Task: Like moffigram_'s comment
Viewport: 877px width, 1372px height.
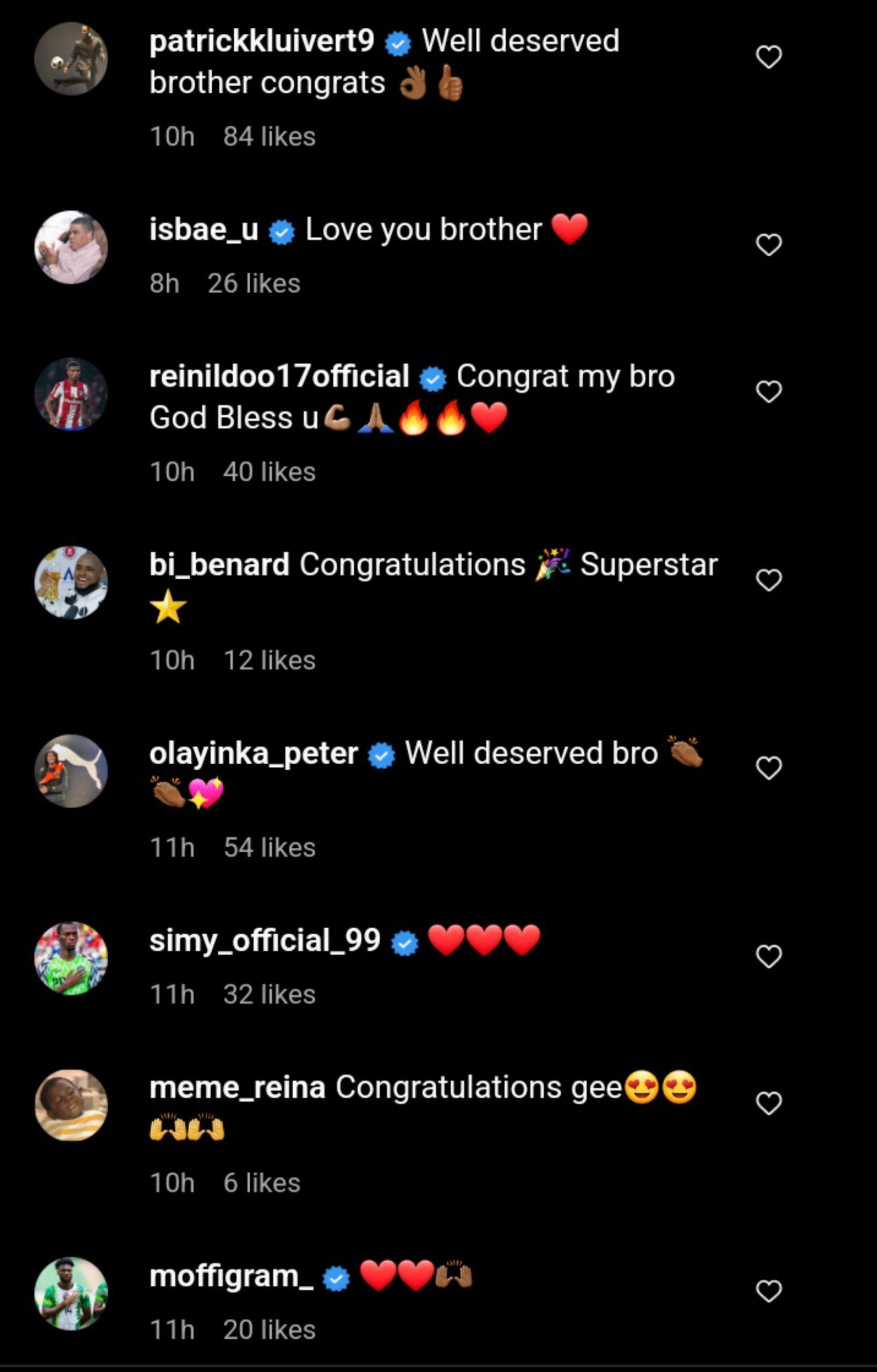Action: click(x=768, y=1292)
